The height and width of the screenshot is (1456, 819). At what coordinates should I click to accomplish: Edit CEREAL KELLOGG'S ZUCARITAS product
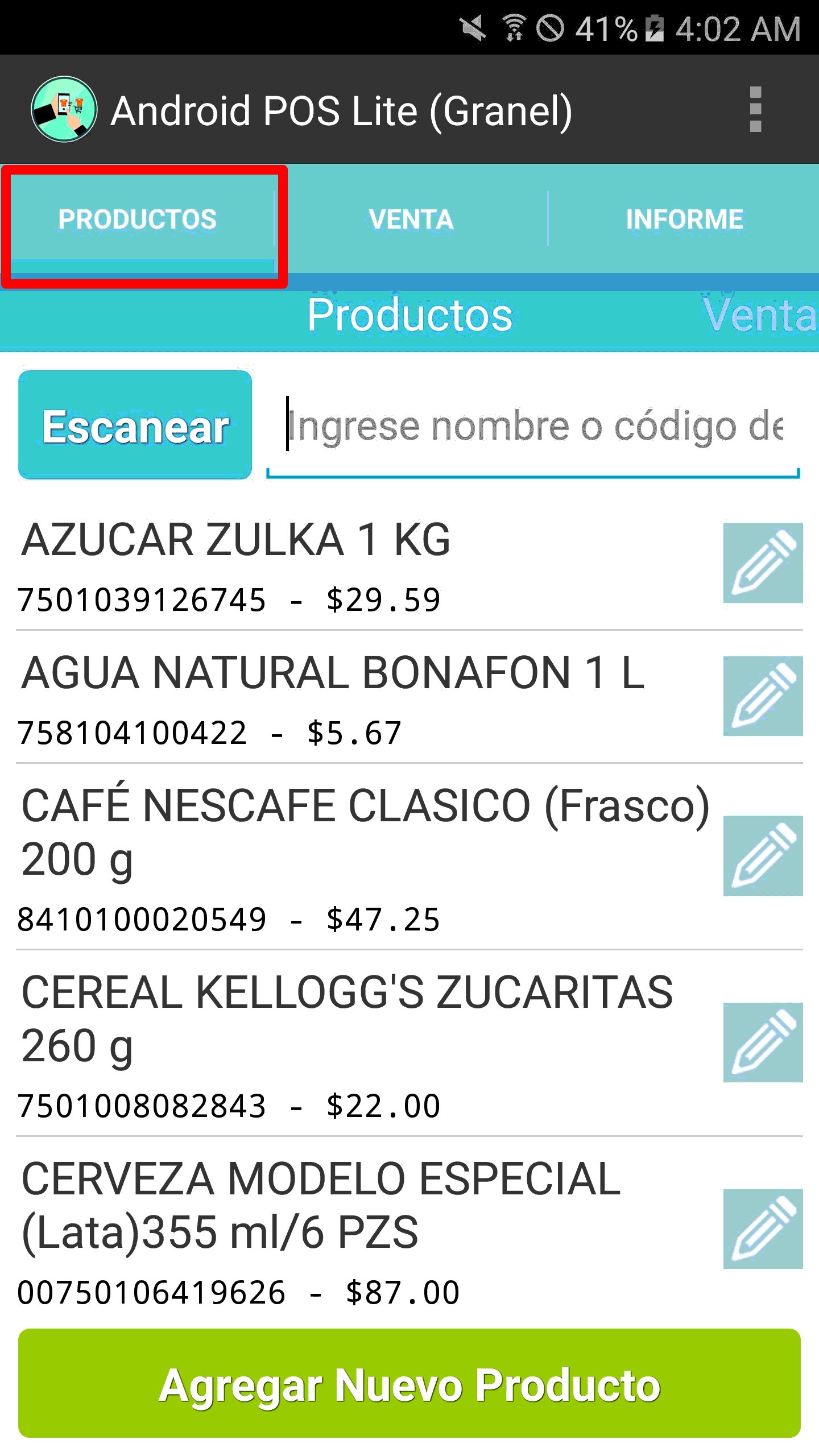click(x=763, y=1042)
